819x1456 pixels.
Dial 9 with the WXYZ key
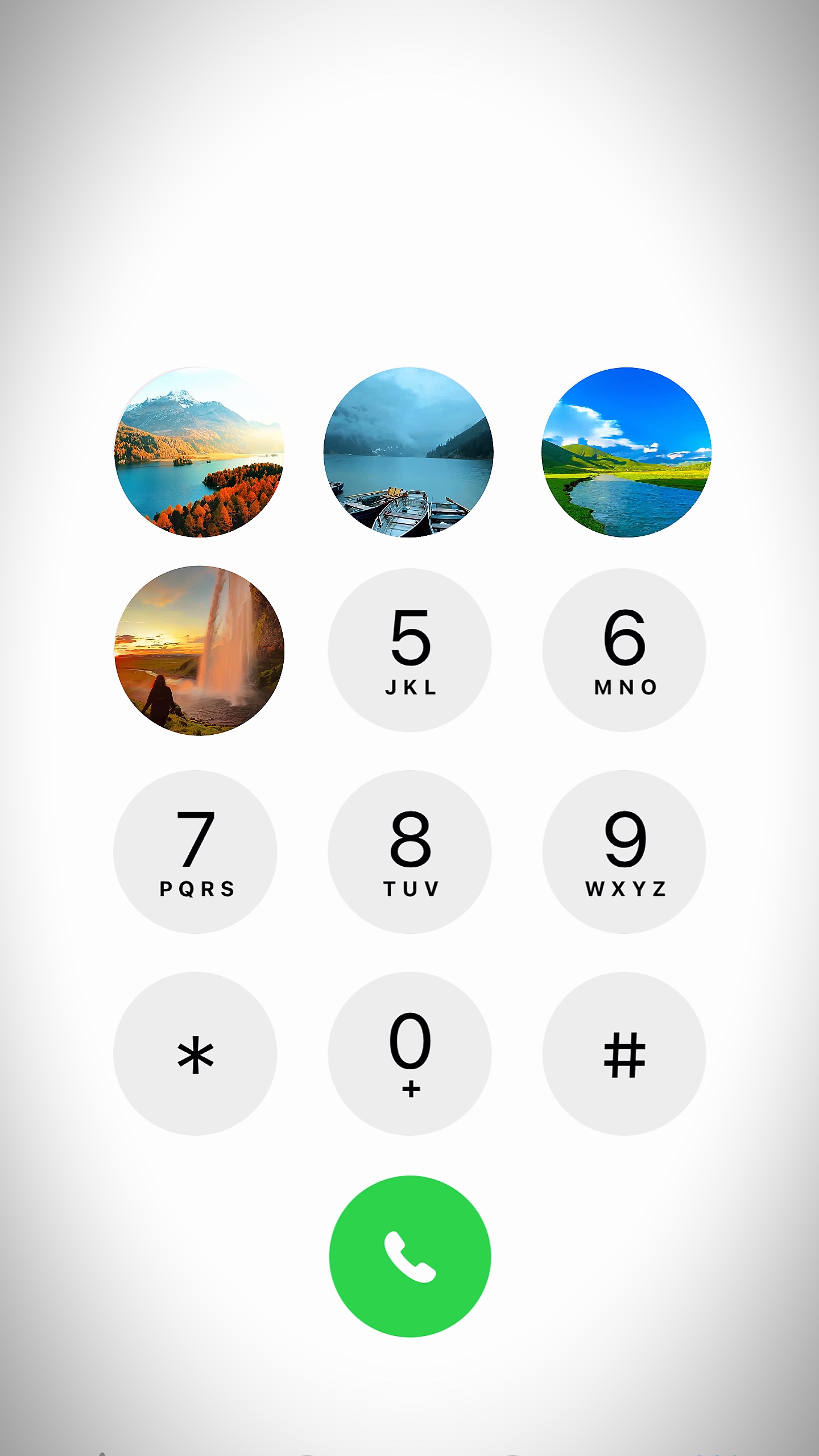[x=624, y=851]
